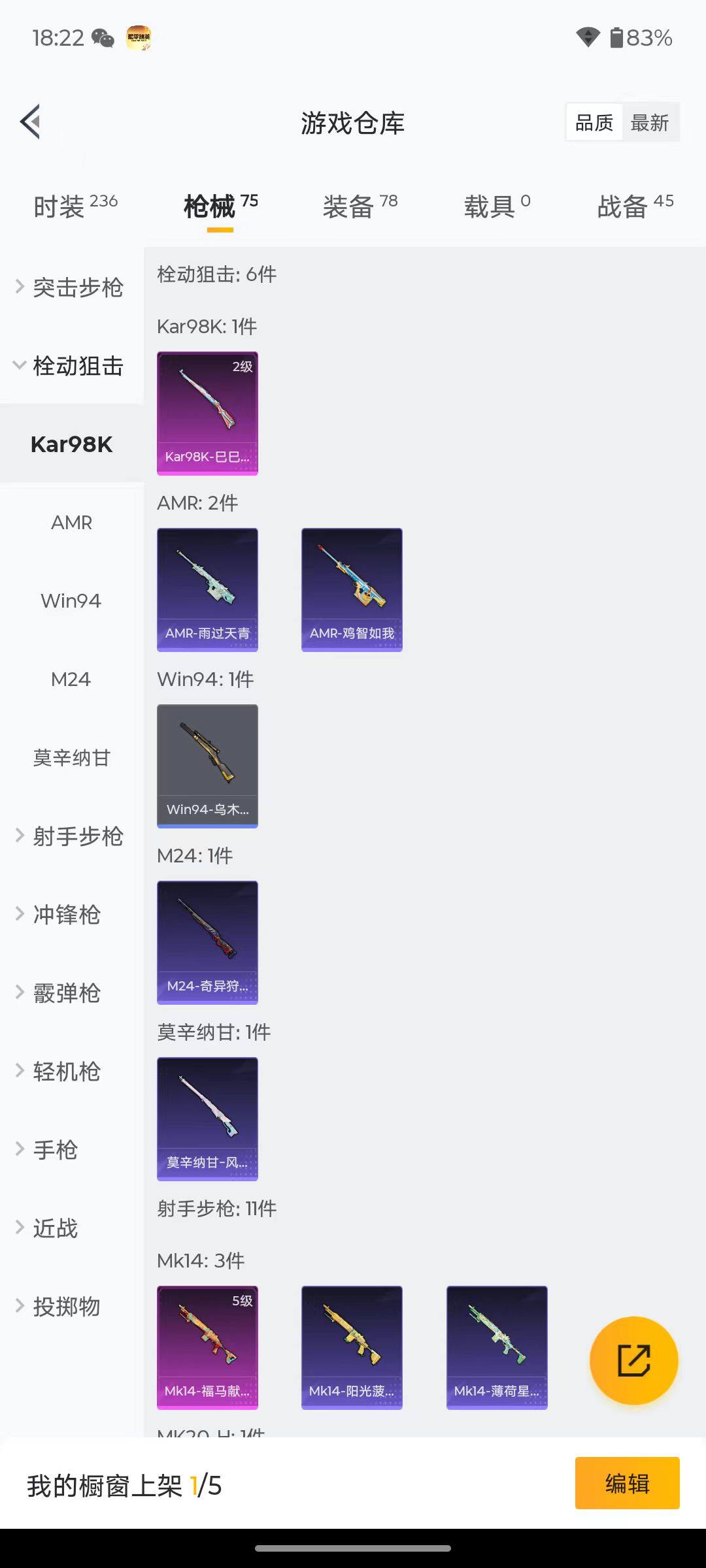Image resolution: width=706 pixels, height=1568 pixels.
Task: Select the AMR-鸡智如我 weapon skin
Action: (352, 588)
